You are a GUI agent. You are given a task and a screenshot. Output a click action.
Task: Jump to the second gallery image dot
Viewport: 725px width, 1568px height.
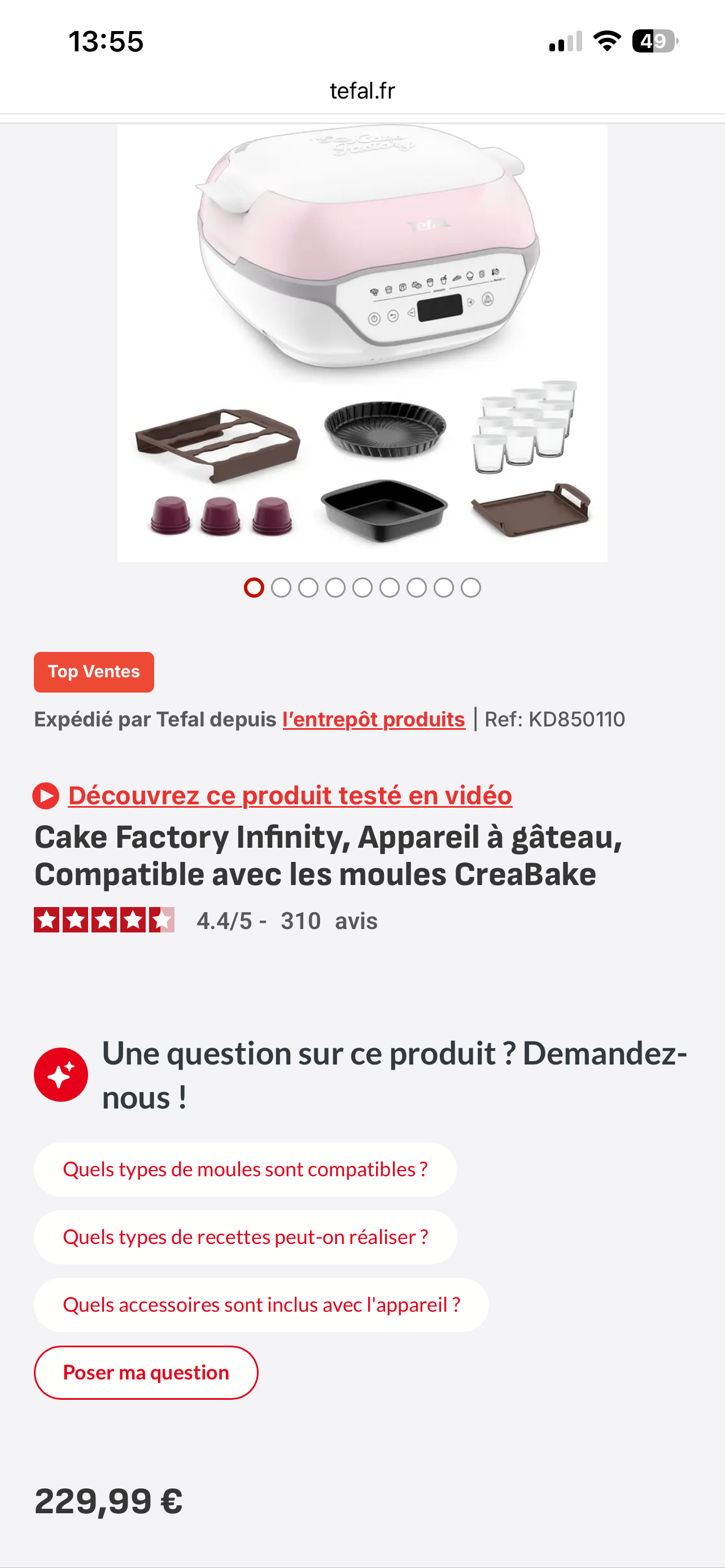pos(281,588)
